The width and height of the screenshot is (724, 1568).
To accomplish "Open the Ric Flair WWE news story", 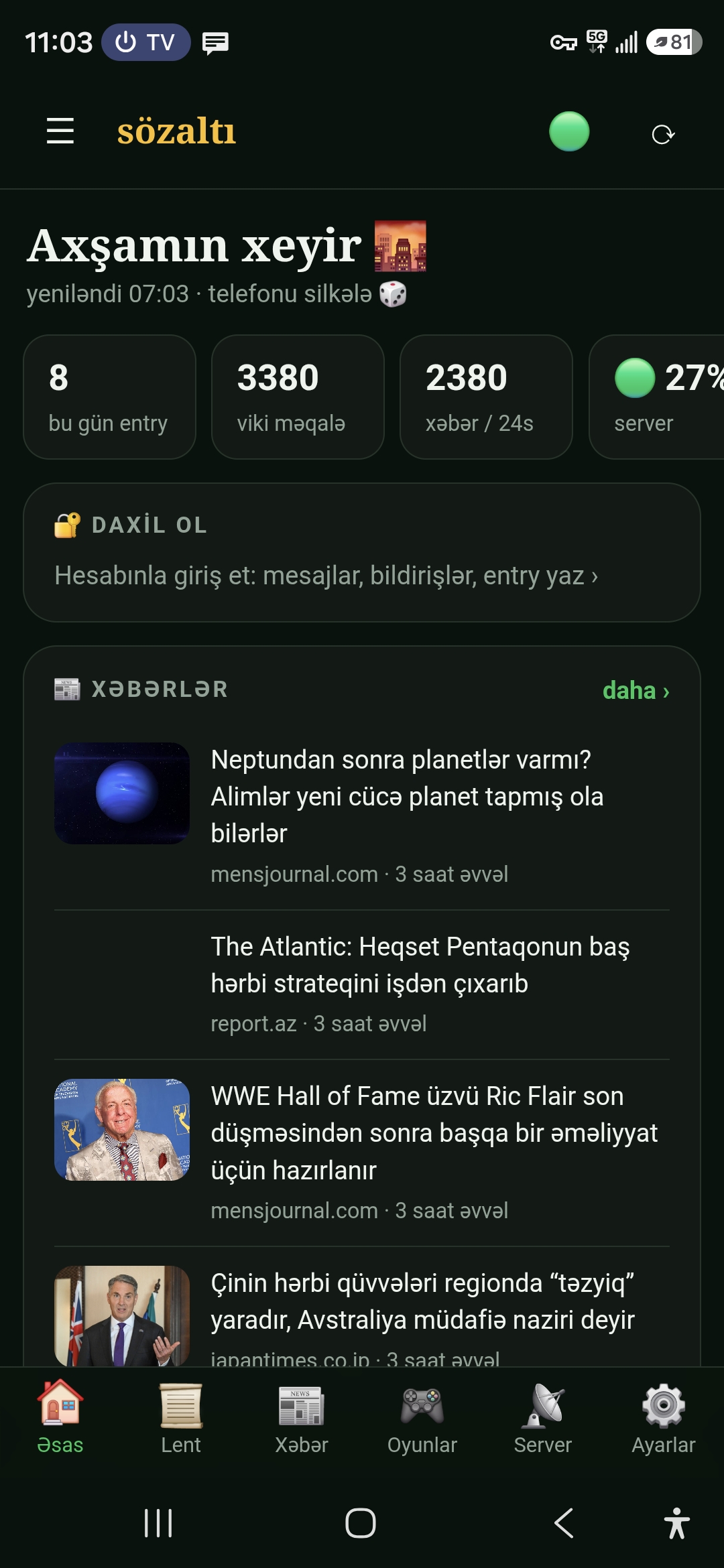I will [x=362, y=1151].
